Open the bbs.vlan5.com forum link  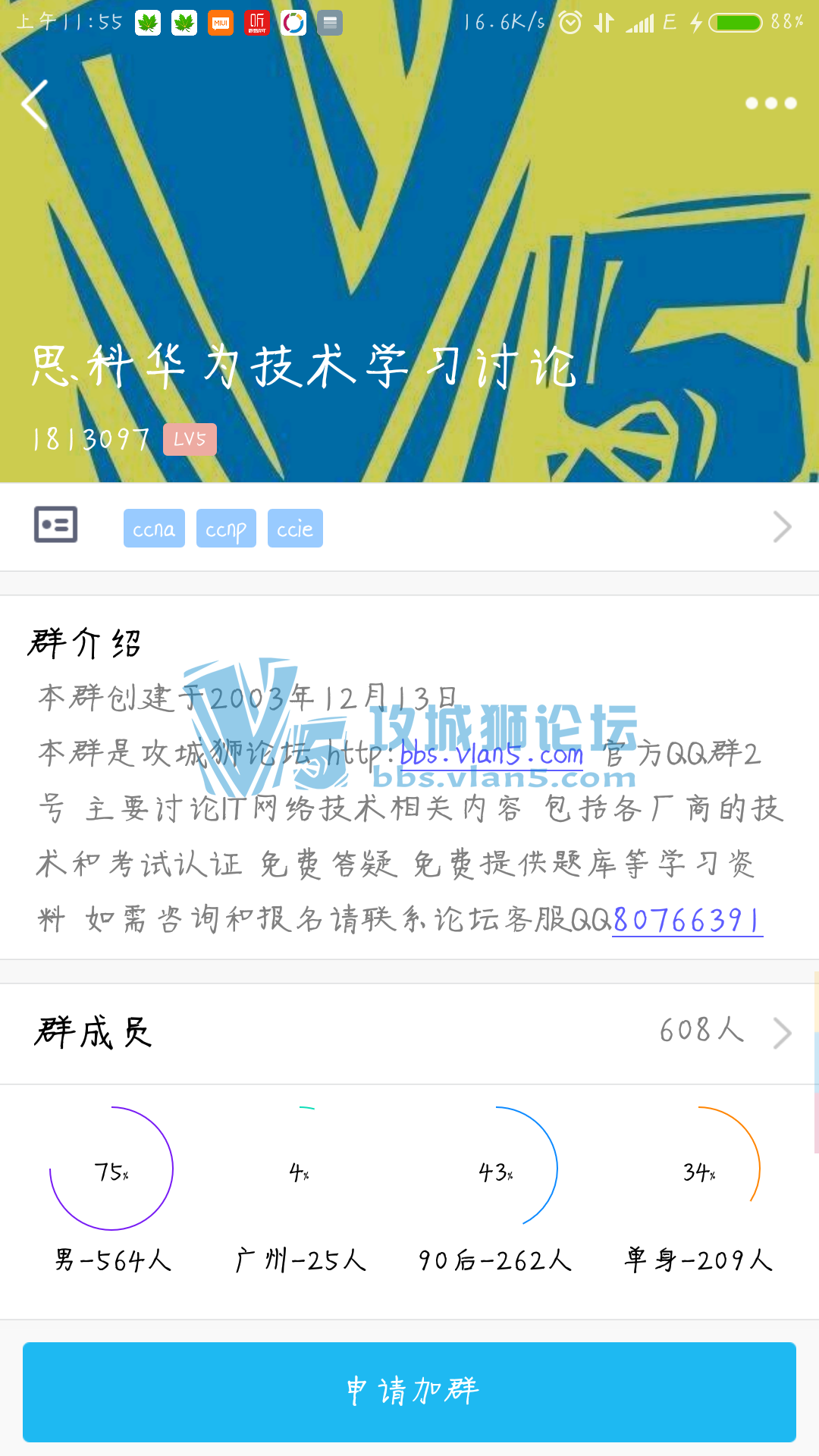491,755
